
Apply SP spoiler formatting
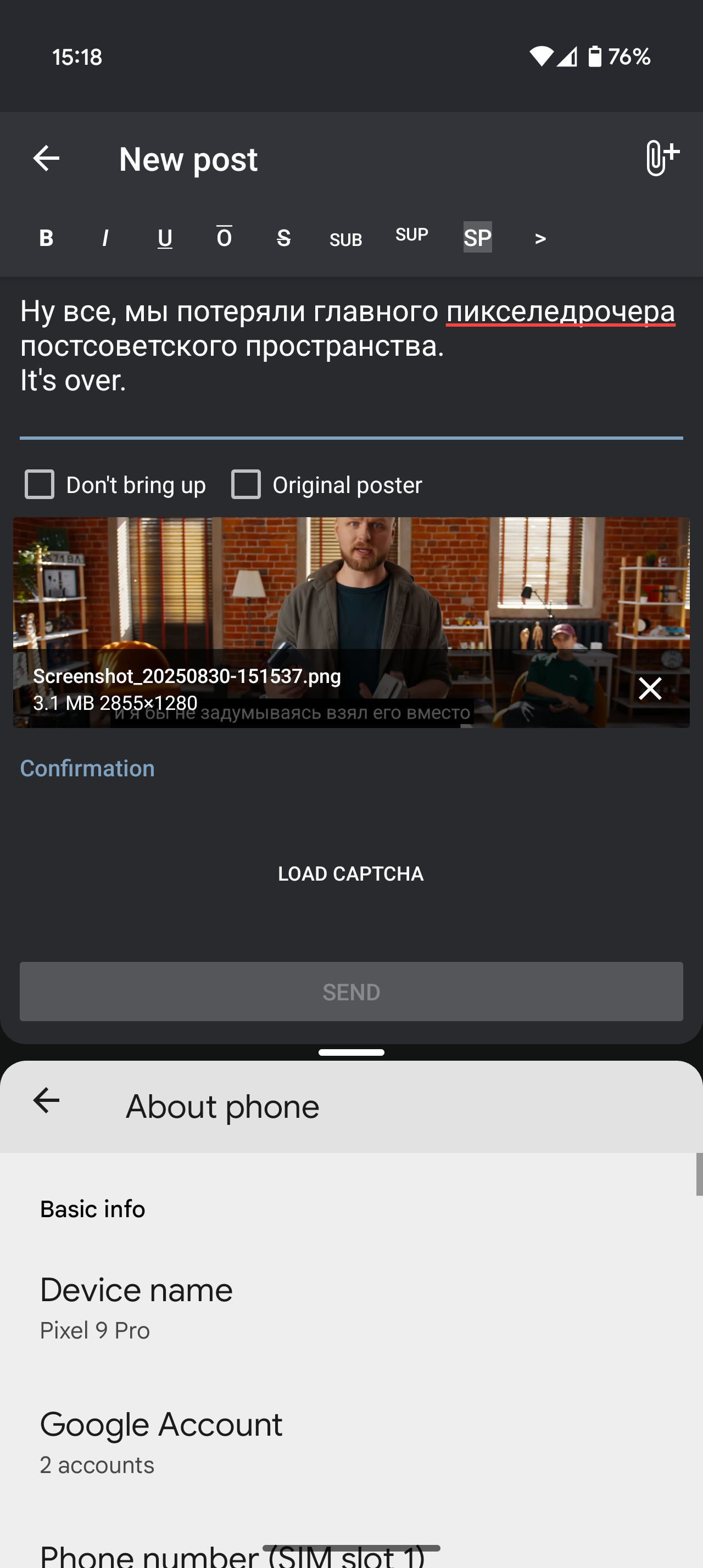(477, 237)
